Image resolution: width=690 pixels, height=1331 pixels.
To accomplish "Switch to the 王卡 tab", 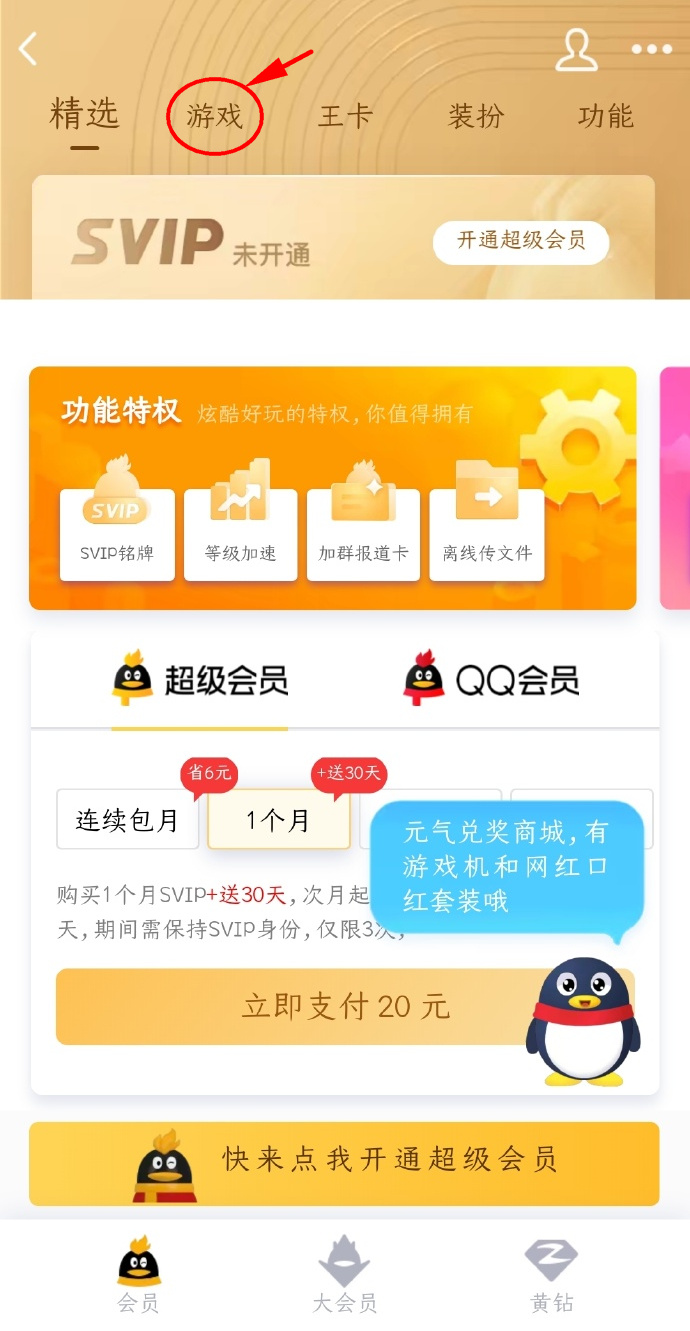I will (345, 116).
